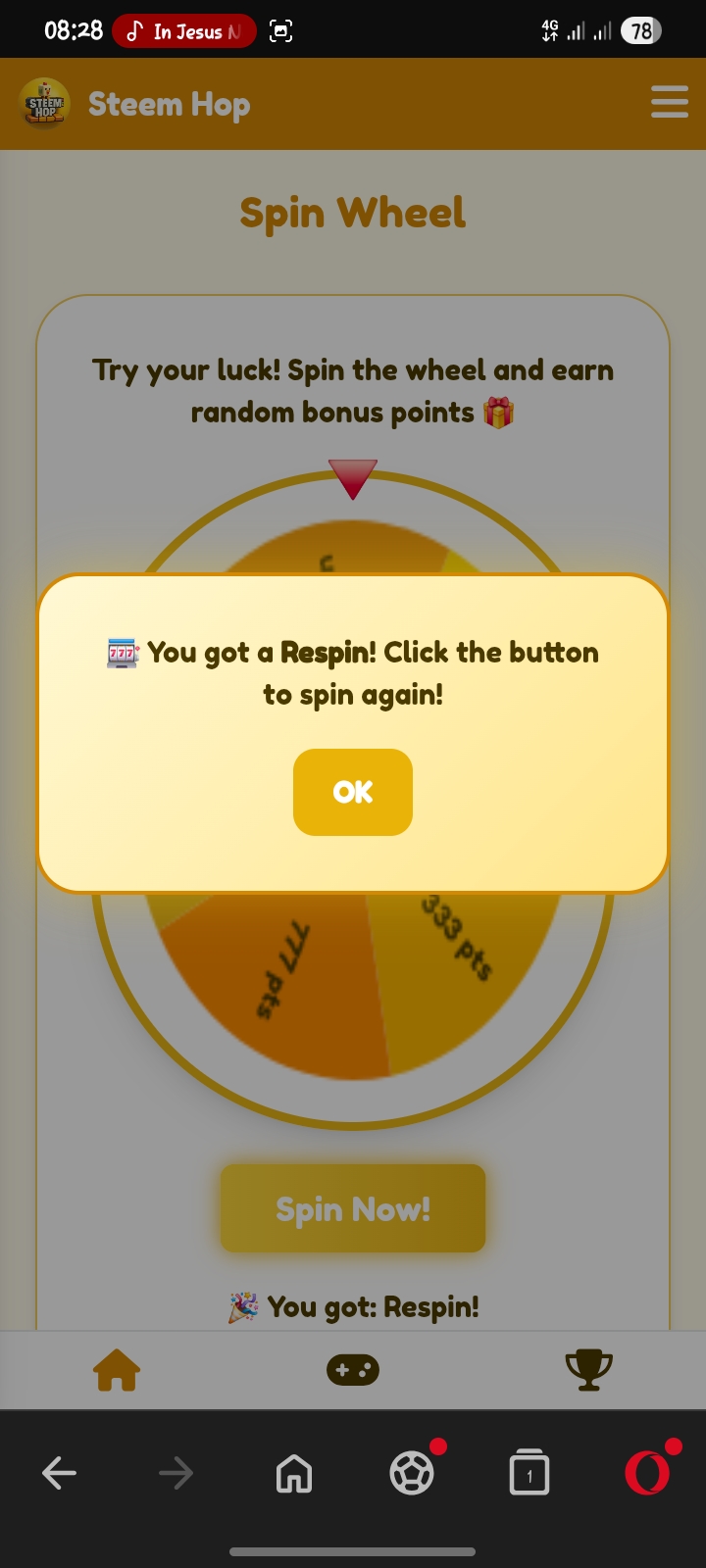Open the hamburger menu
Screen dimensions: 706x1568
click(x=670, y=102)
